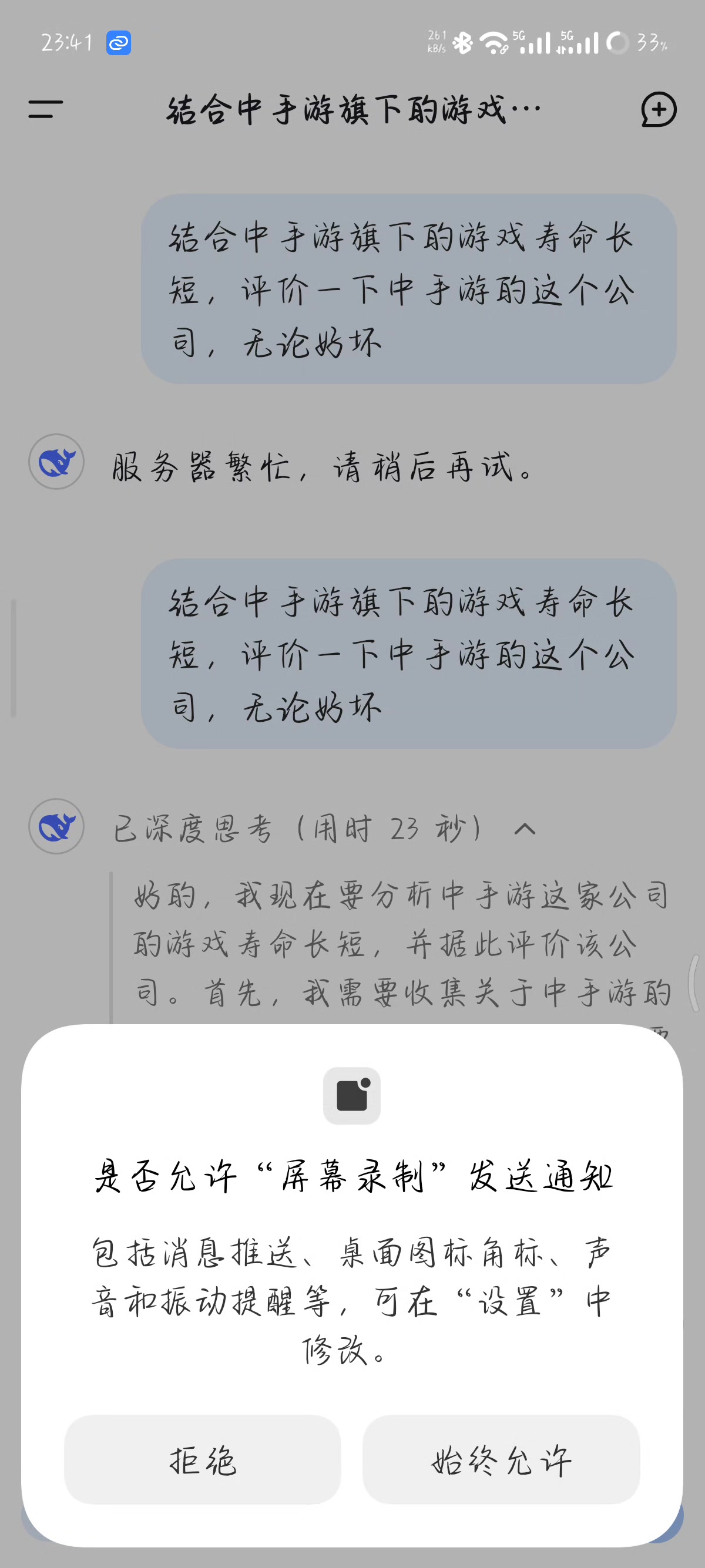Tap 拒绝 to deny notification permission
The image size is (705, 1568).
tap(202, 1460)
